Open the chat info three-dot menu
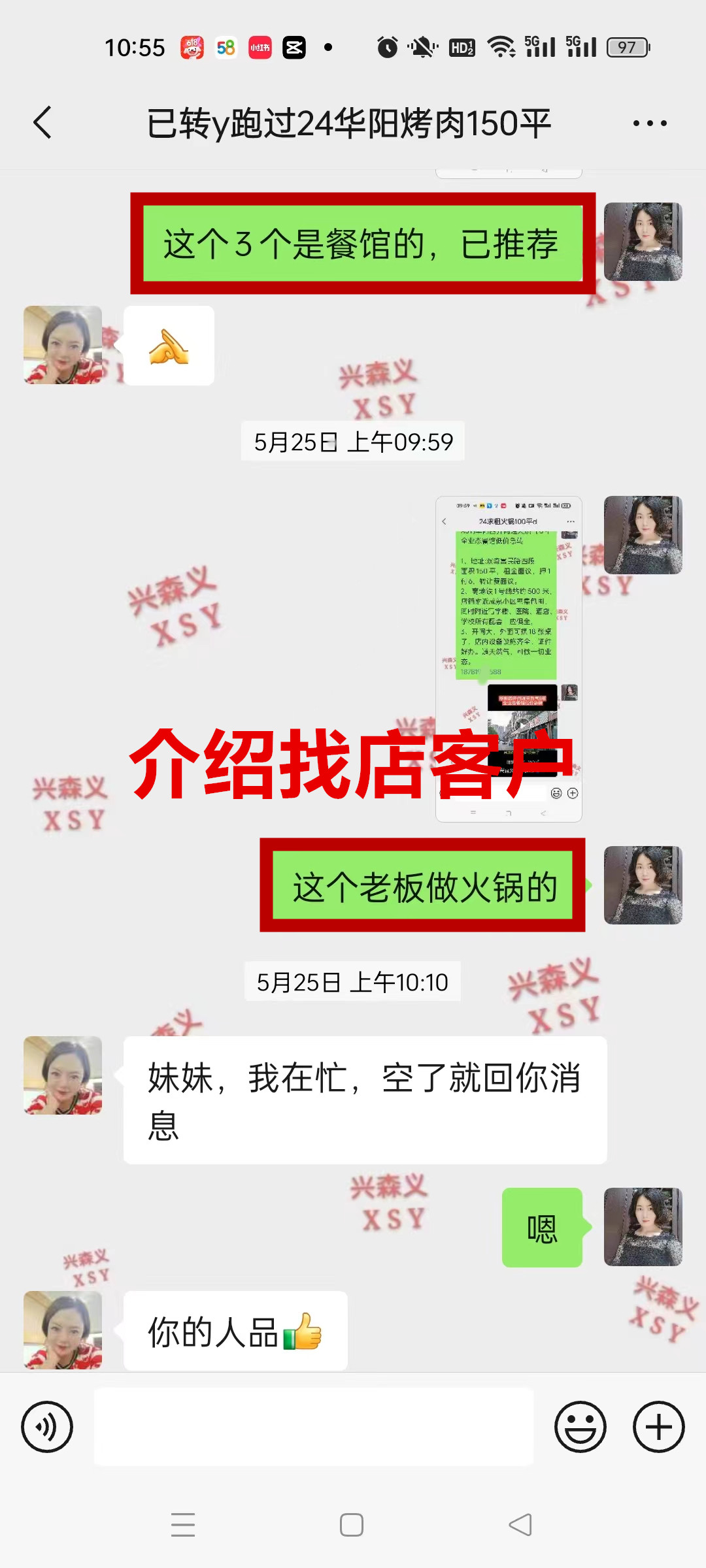Image resolution: width=706 pixels, height=1568 pixels. click(650, 123)
